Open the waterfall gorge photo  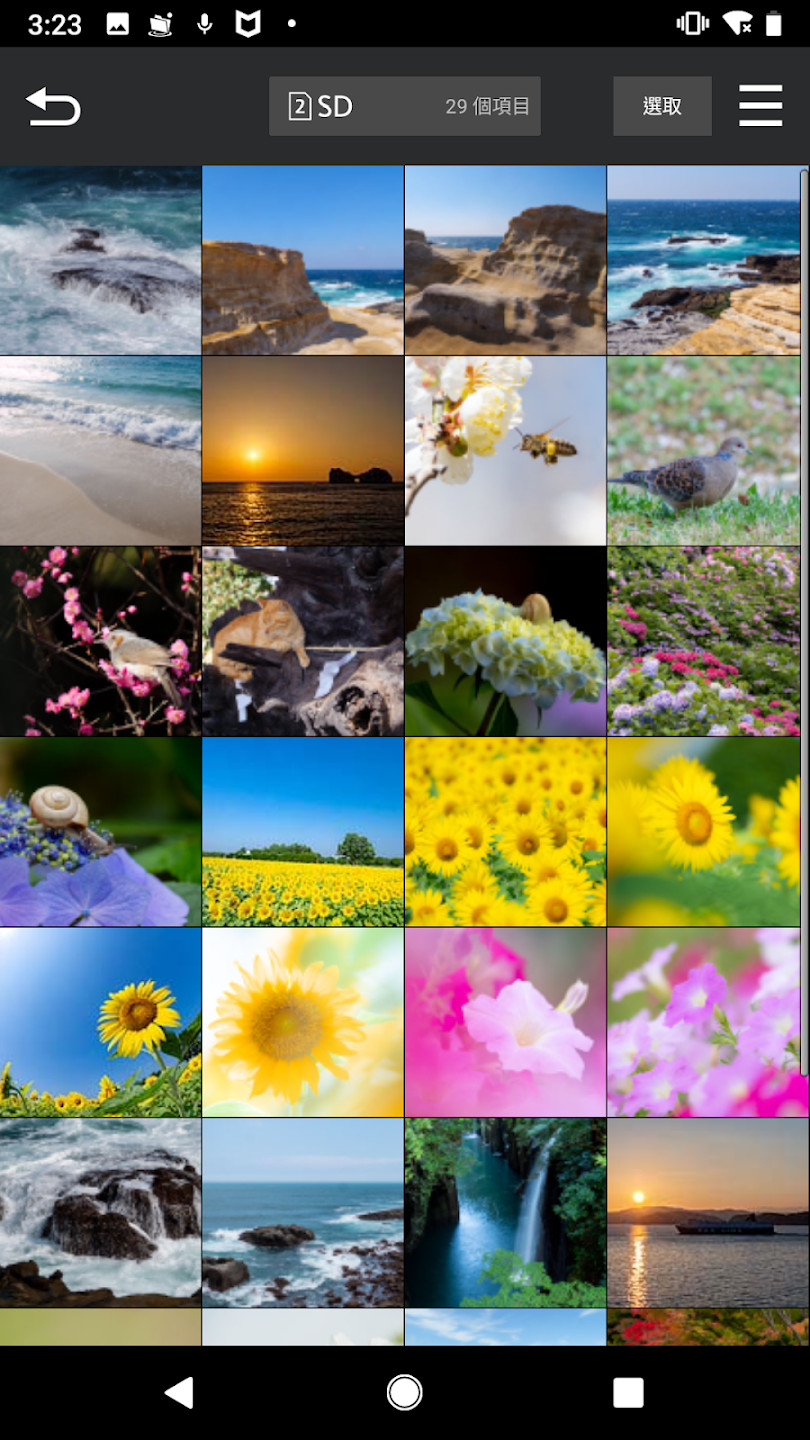[x=504, y=1211]
